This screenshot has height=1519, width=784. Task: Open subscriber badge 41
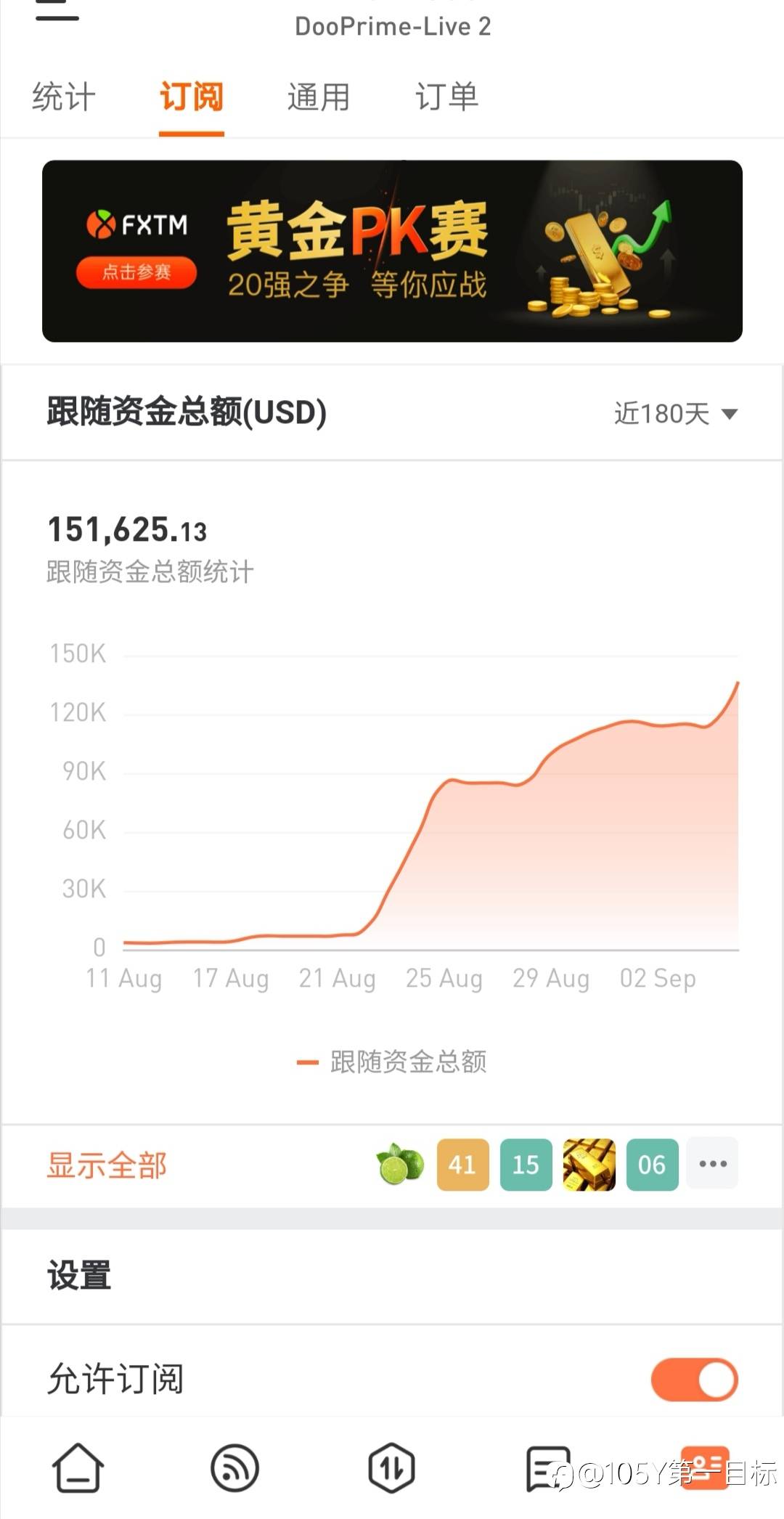tap(462, 1165)
